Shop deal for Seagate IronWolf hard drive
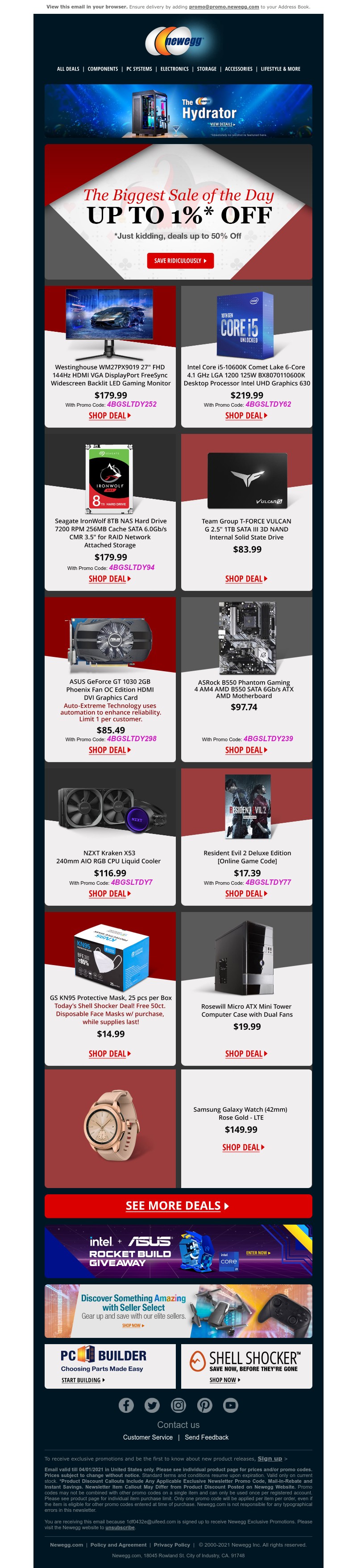The image size is (357, 1568). 110,579
